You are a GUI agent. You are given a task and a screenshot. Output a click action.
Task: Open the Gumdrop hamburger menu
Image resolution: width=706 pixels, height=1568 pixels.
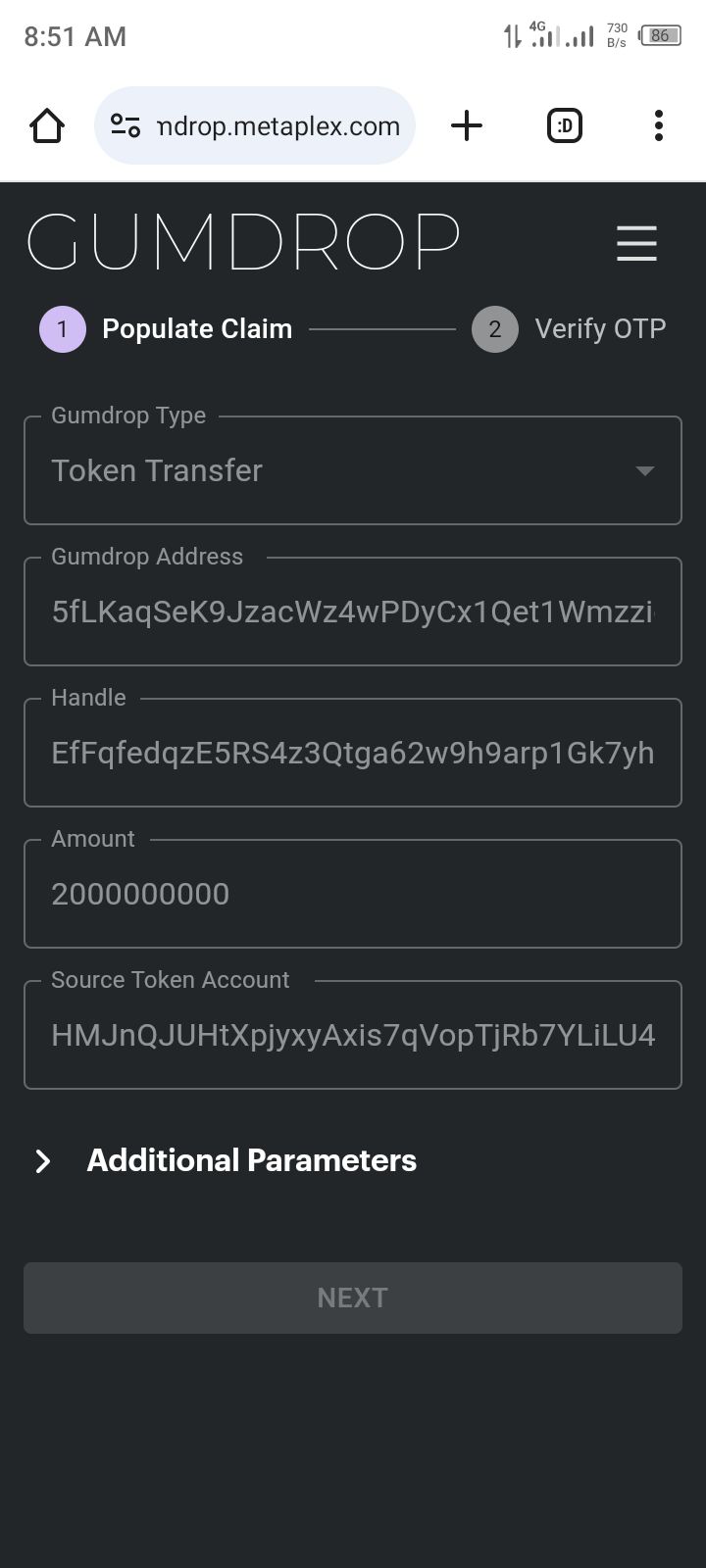click(636, 243)
